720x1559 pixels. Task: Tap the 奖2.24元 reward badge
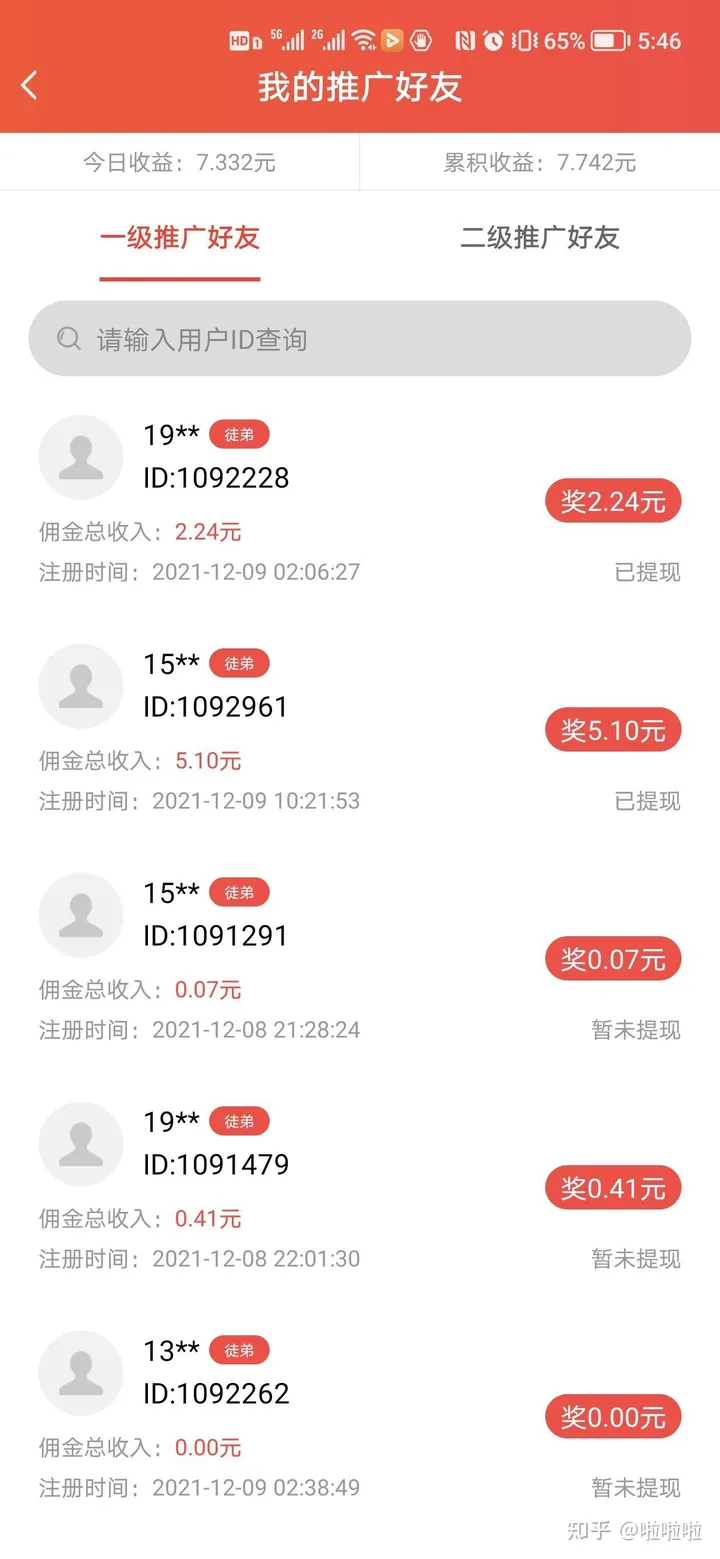612,501
